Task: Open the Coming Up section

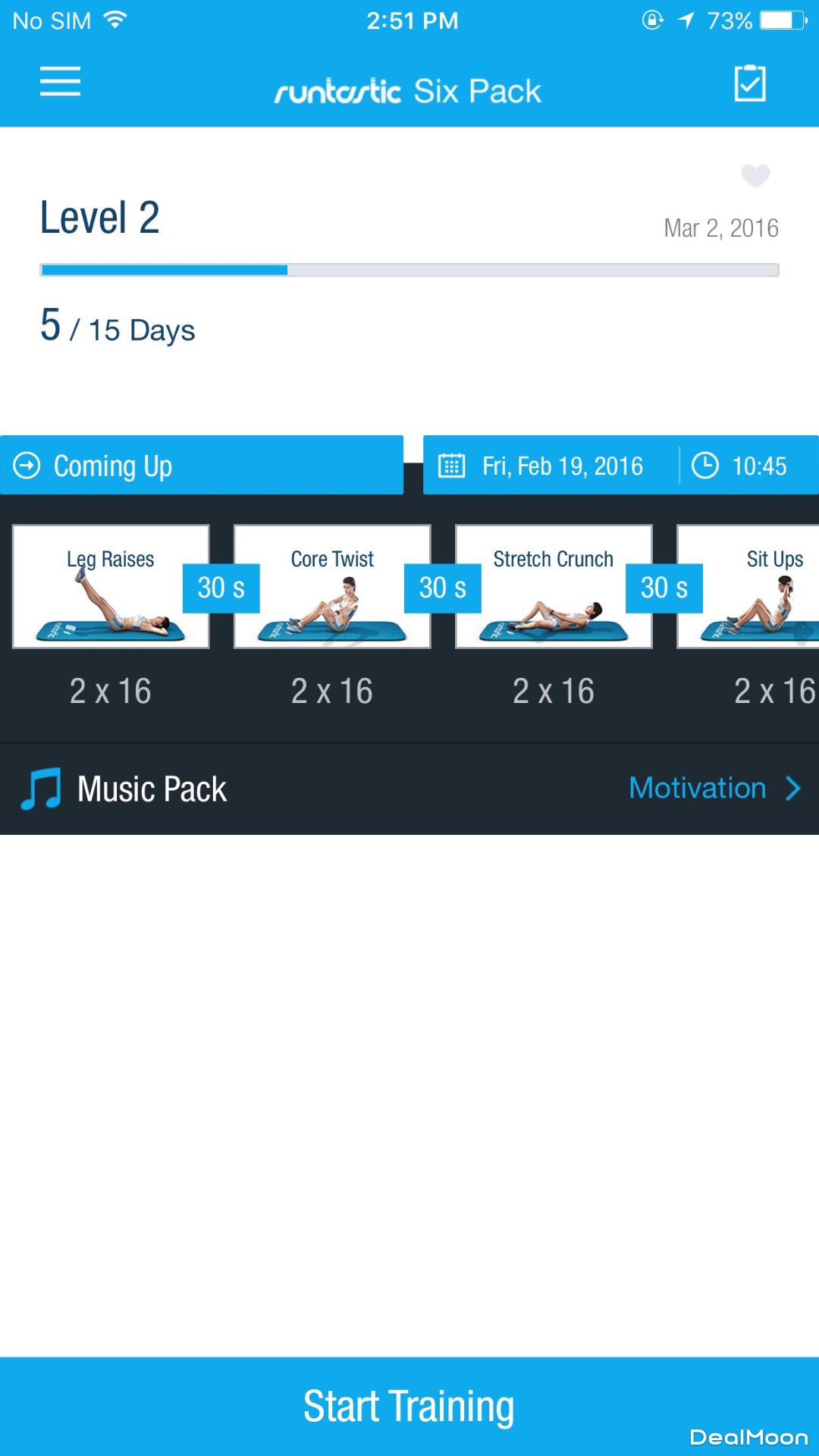Action: point(201,466)
